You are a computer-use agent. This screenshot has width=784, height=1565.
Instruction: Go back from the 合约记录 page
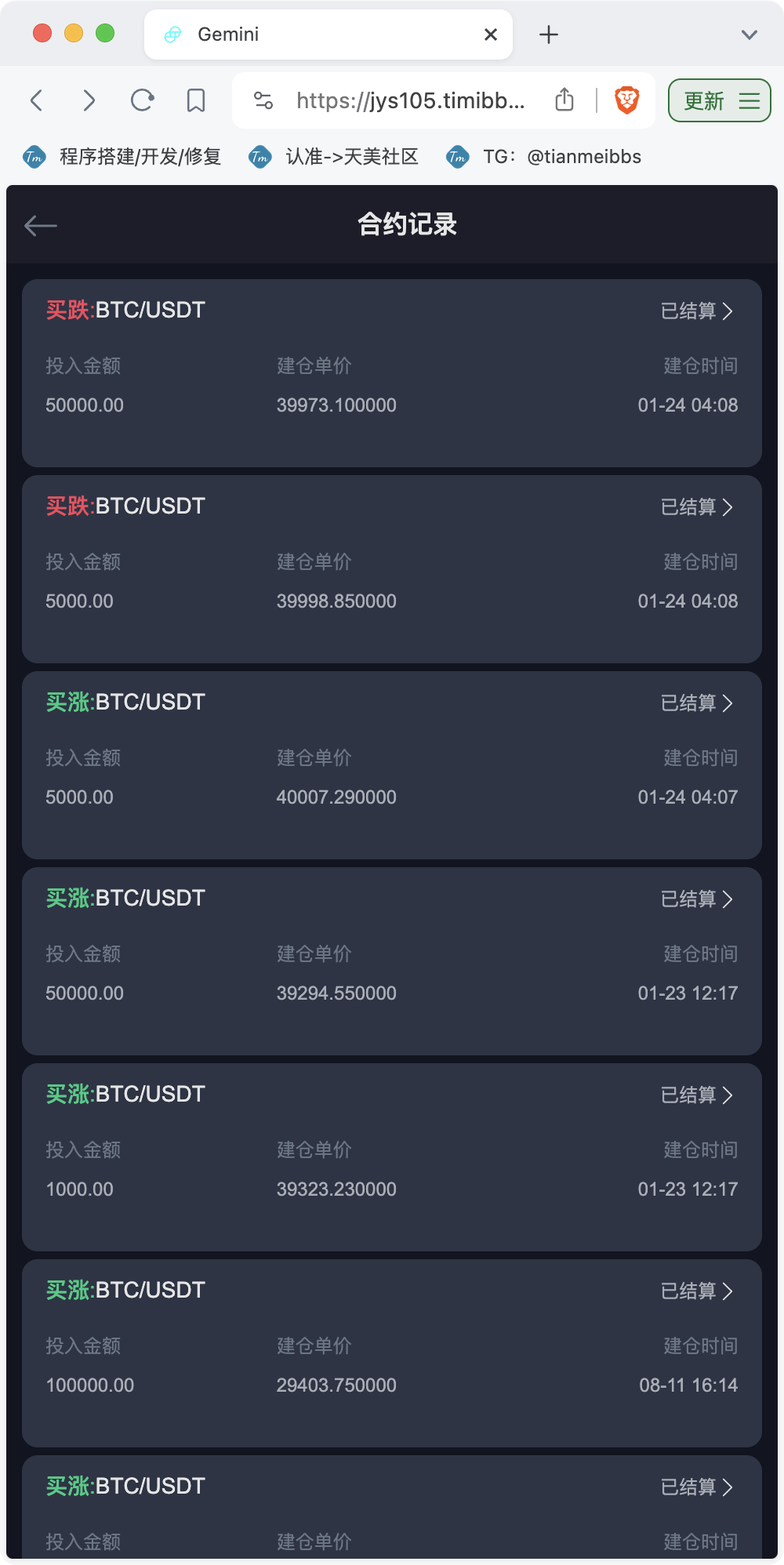tap(41, 226)
